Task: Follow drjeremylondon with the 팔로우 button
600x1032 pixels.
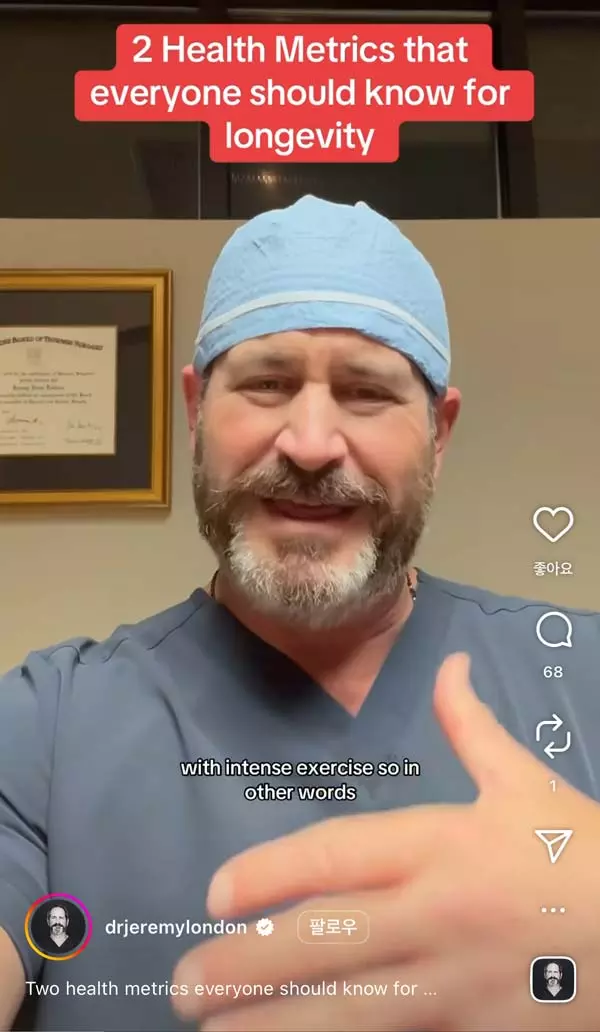Action: (x=333, y=927)
